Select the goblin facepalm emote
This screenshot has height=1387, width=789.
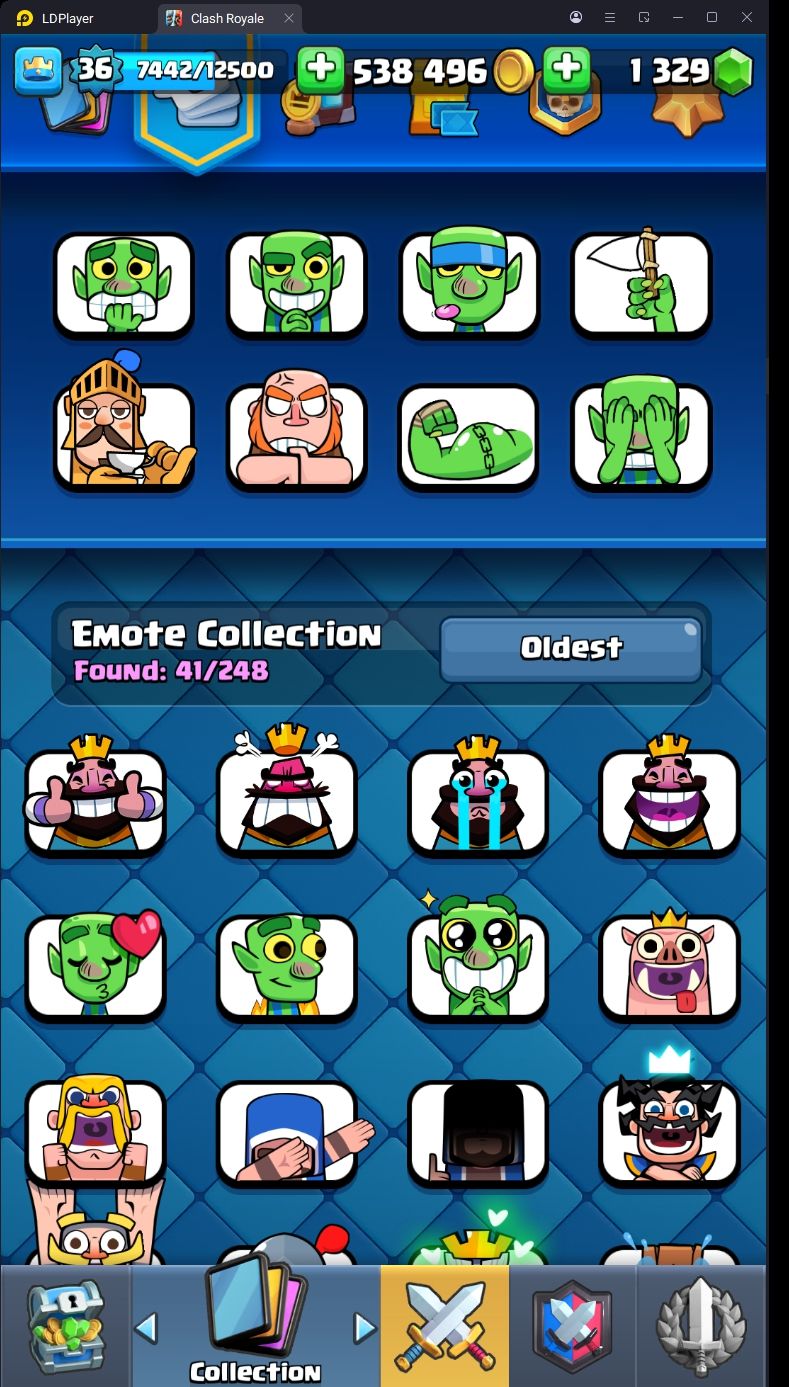pyautogui.click(x=641, y=436)
